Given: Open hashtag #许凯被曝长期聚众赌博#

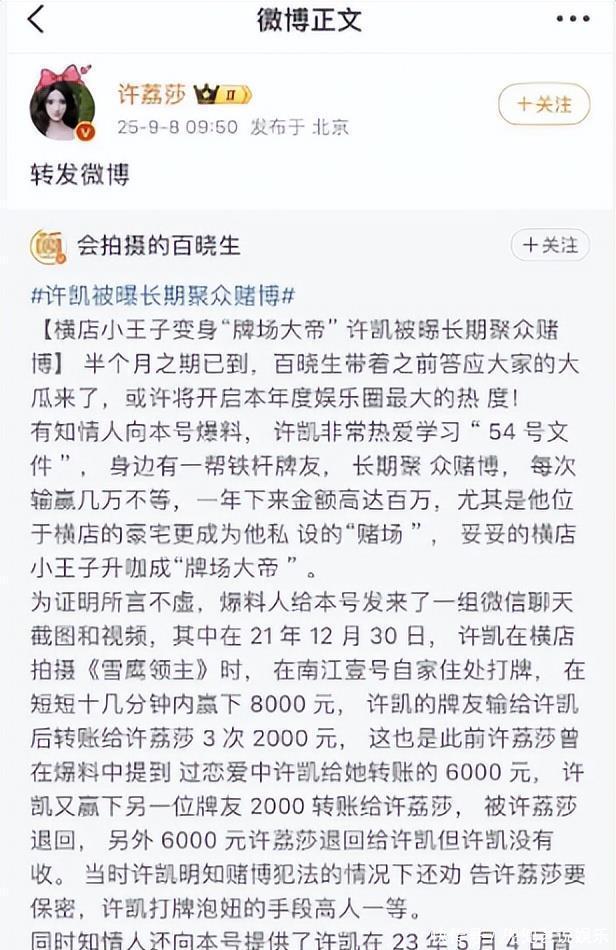Looking at the screenshot, I should (162, 295).
